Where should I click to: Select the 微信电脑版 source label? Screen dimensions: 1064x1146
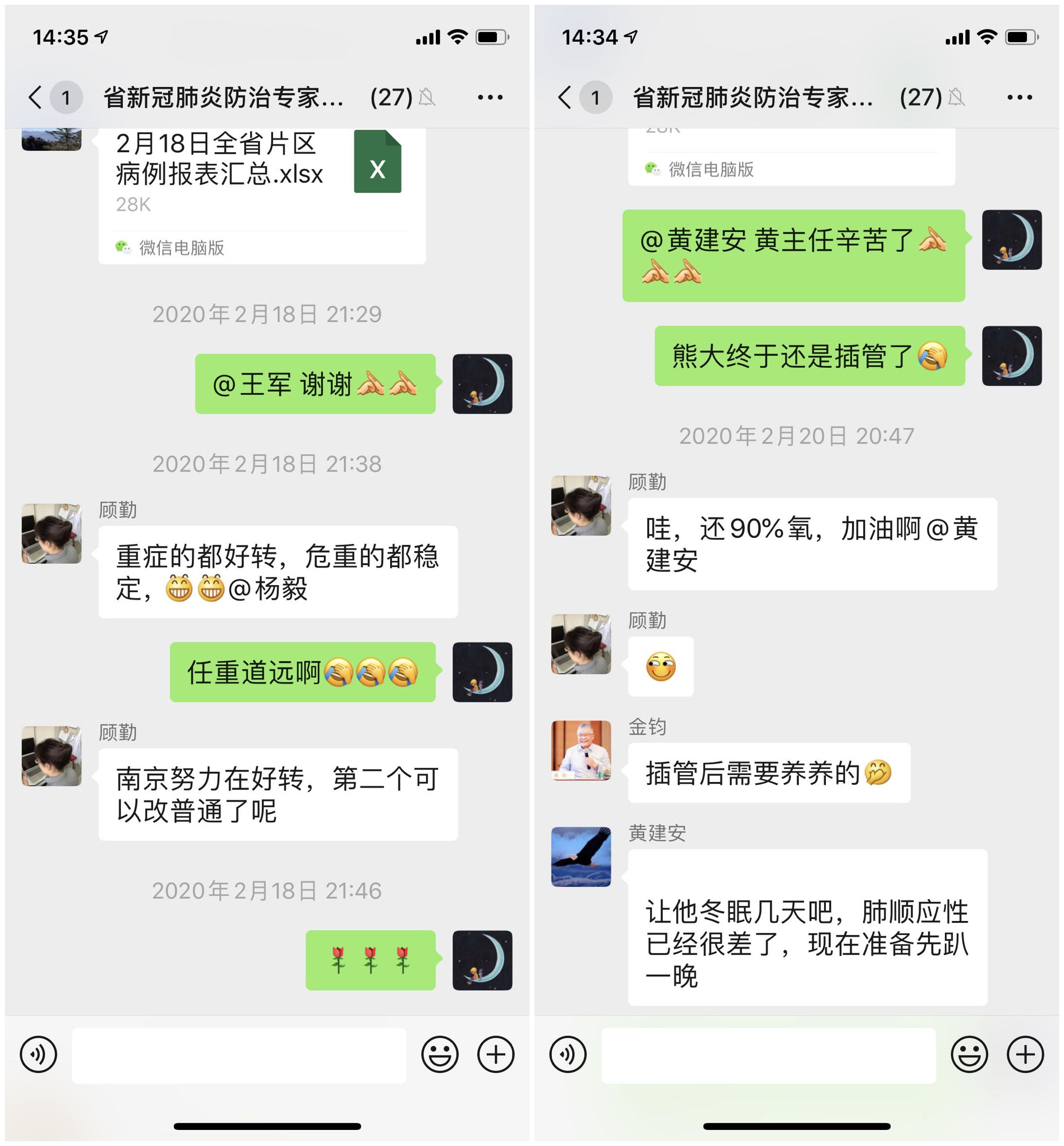178,249
